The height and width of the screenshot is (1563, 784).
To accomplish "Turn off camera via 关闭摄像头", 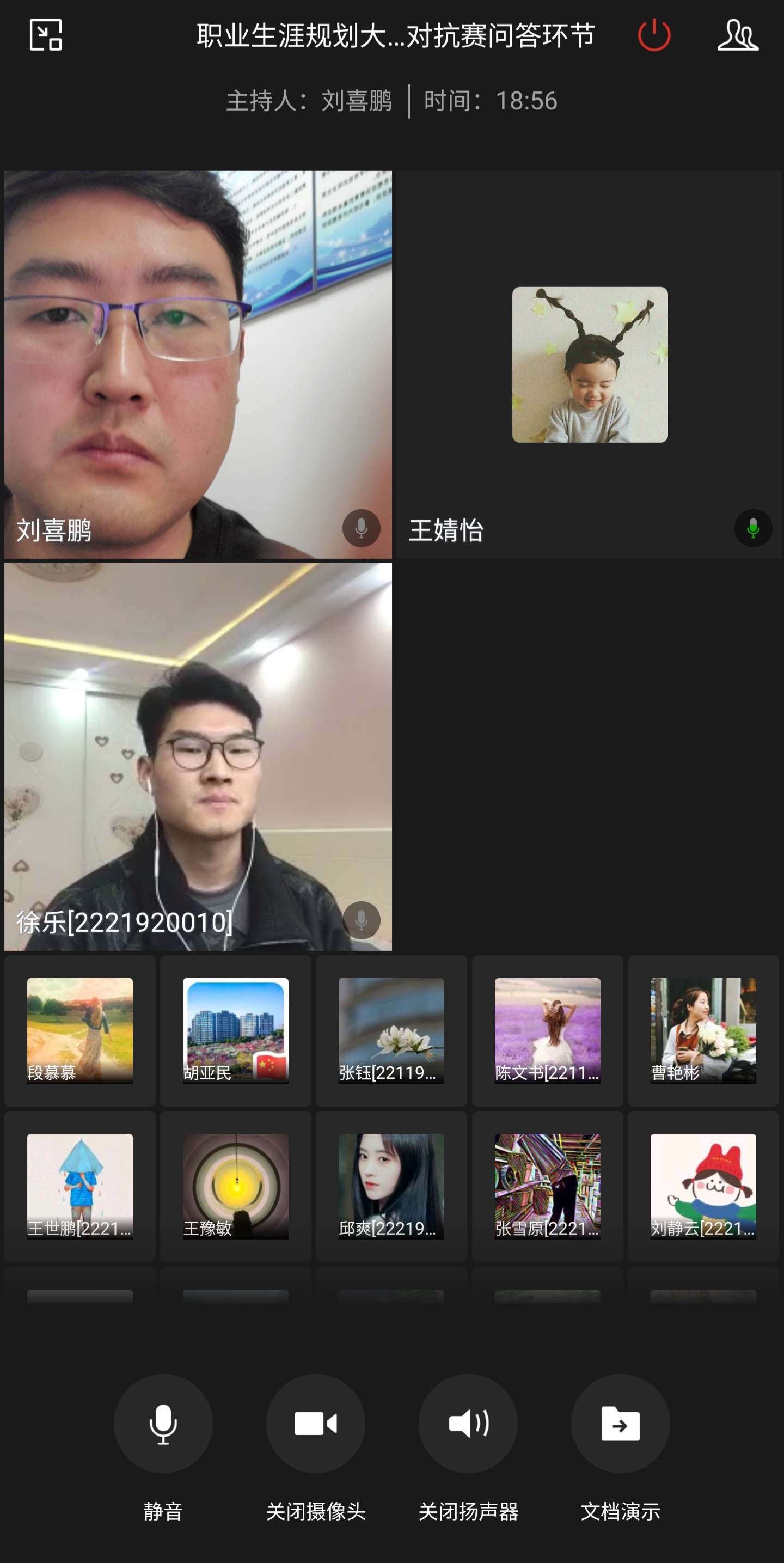I will (x=316, y=1423).
